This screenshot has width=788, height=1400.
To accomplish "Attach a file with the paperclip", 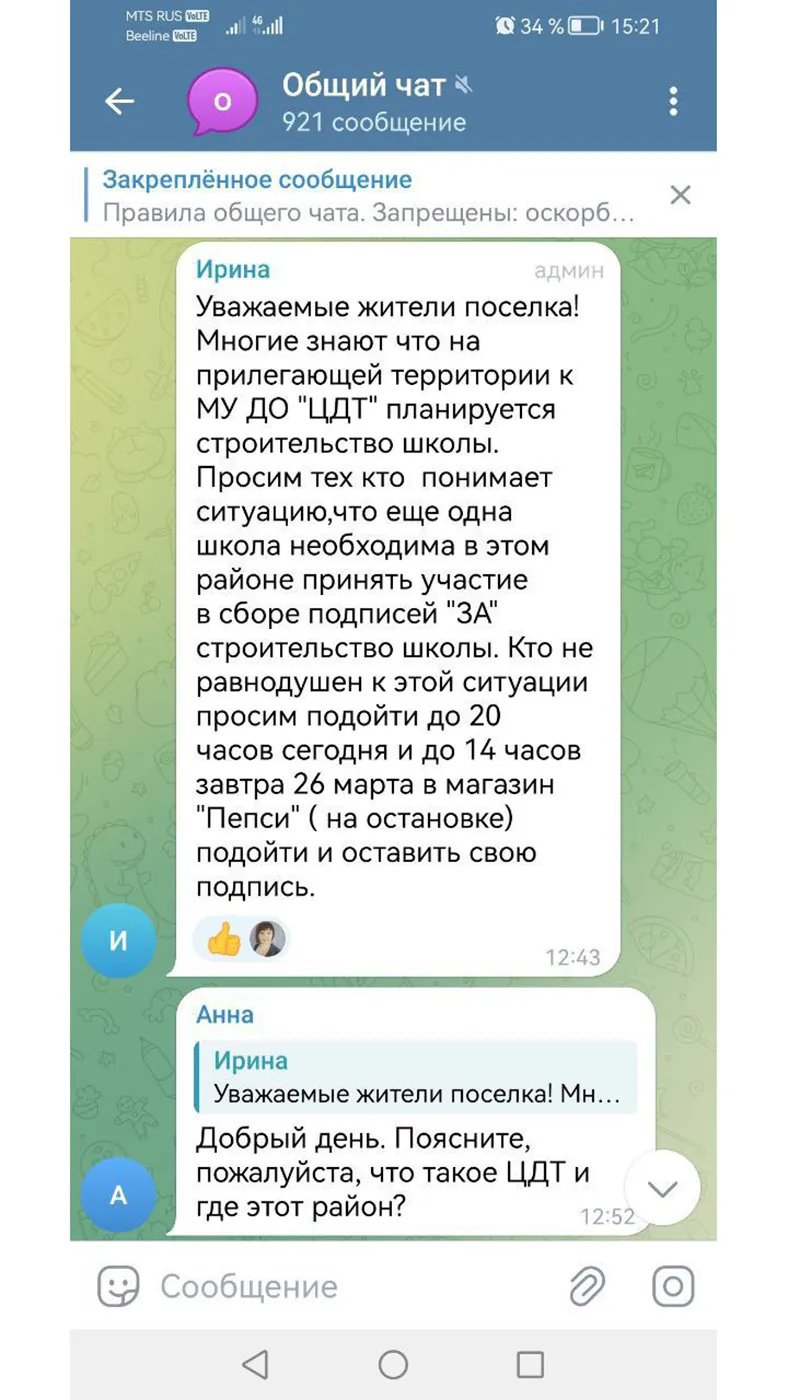I will pos(587,1286).
